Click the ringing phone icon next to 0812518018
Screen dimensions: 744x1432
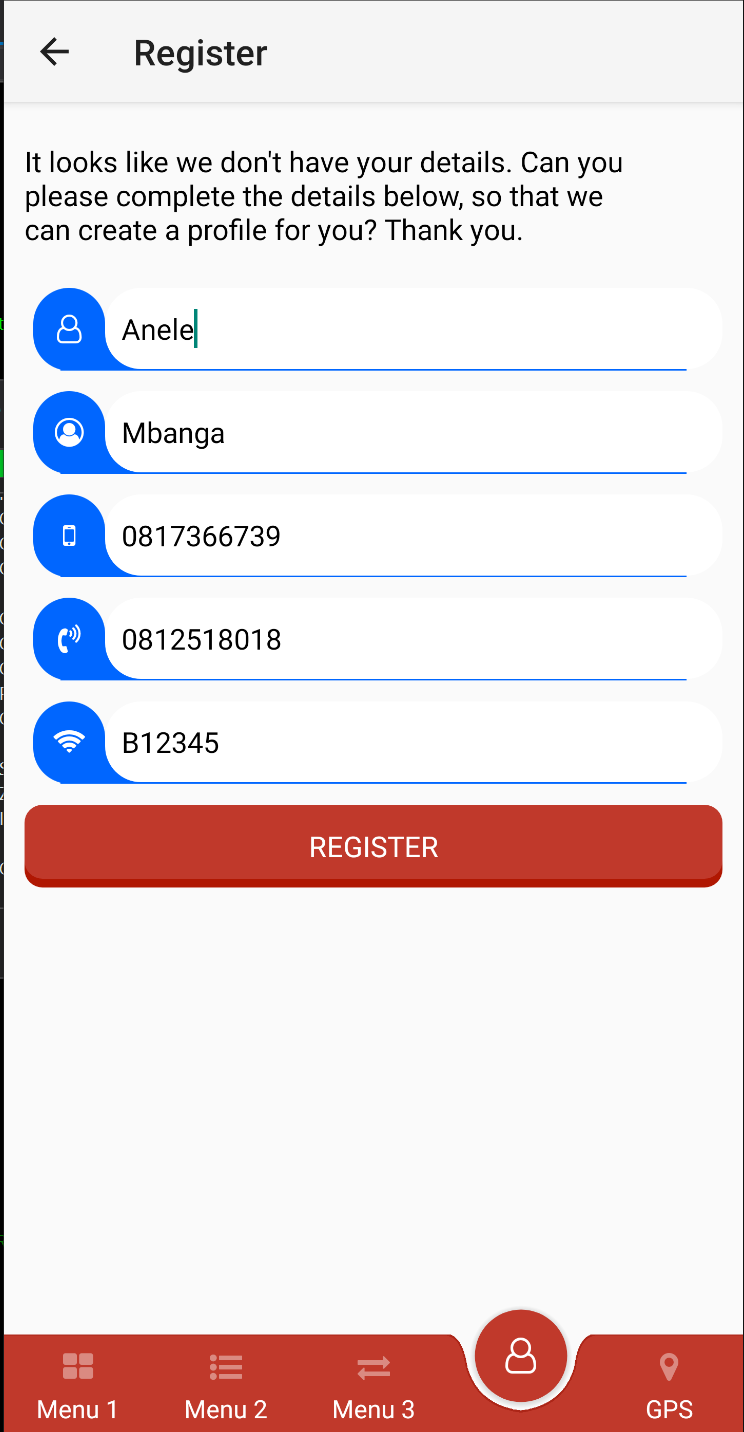click(x=70, y=639)
